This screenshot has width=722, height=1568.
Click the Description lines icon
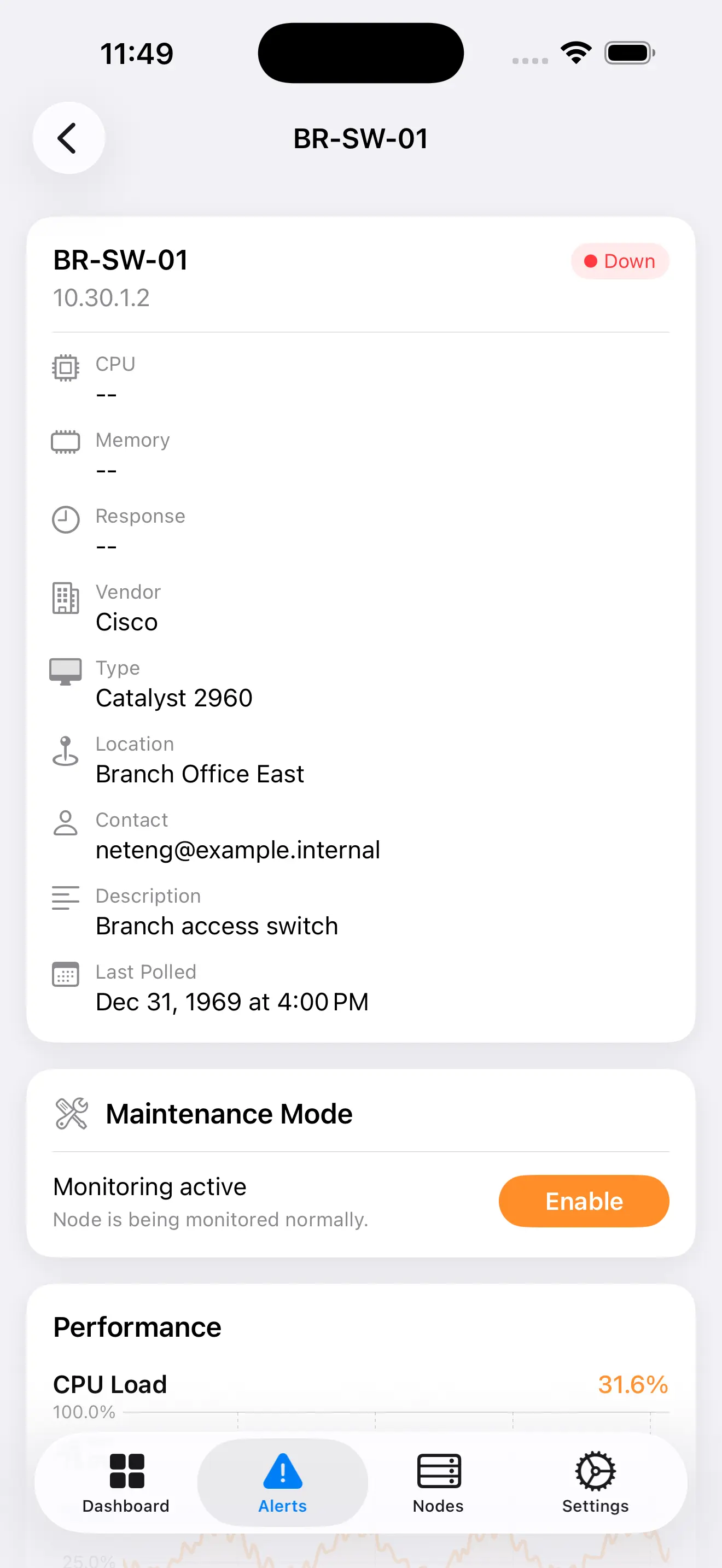point(65,898)
